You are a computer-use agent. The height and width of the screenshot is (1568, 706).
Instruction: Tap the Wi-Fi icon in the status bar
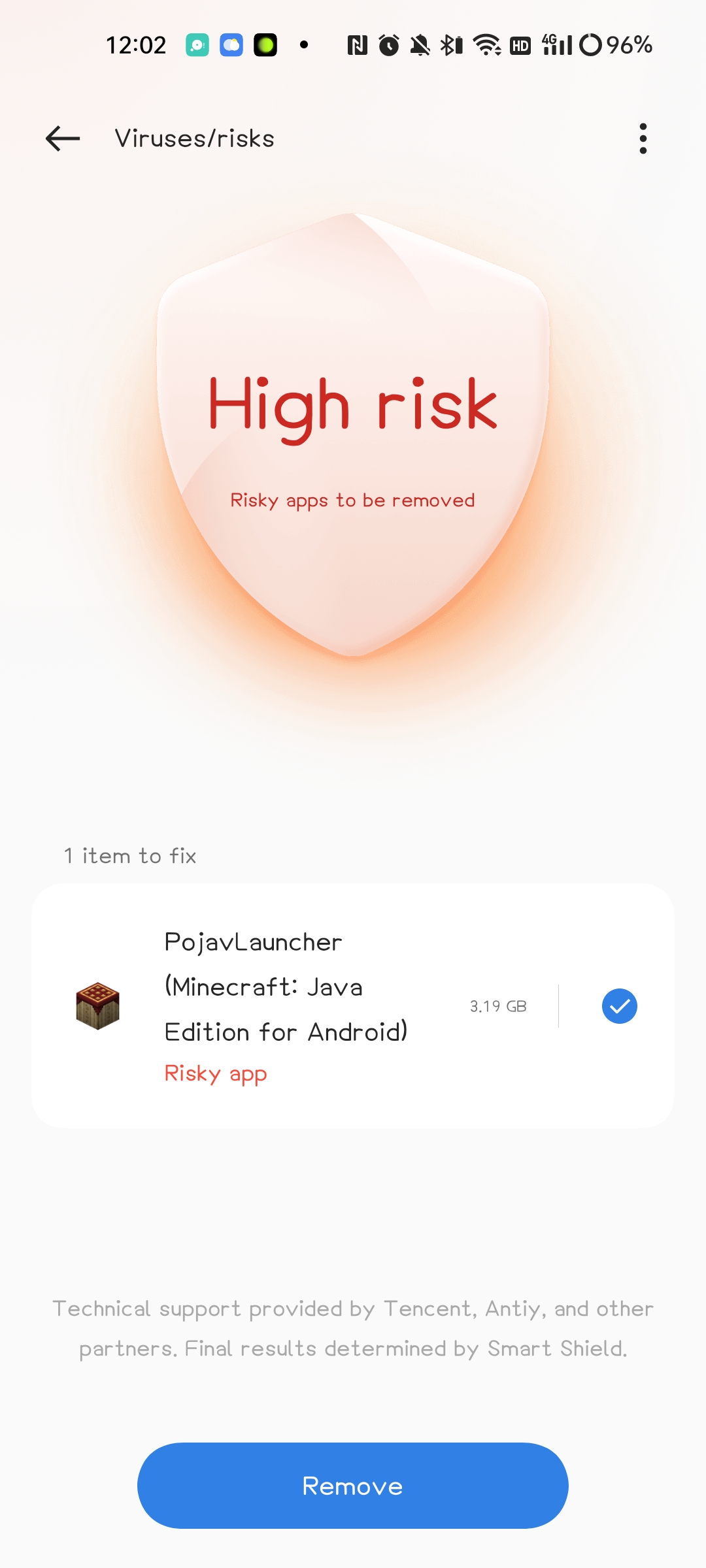486,46
